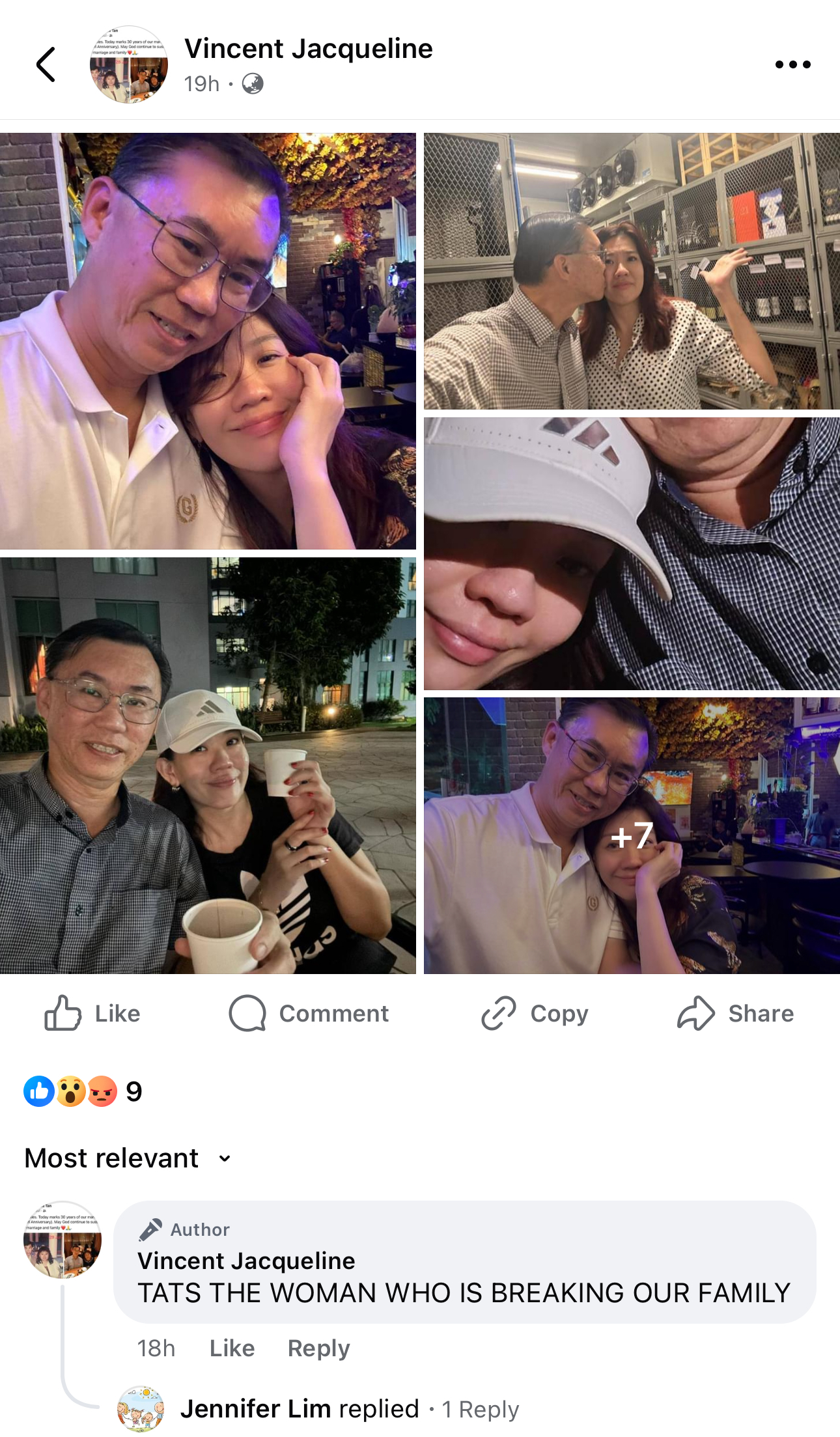This screenshot has width=840, height=1437.
Task: Reply to the author's comment
Action: pyautogui.click(x=318, y=1348)
